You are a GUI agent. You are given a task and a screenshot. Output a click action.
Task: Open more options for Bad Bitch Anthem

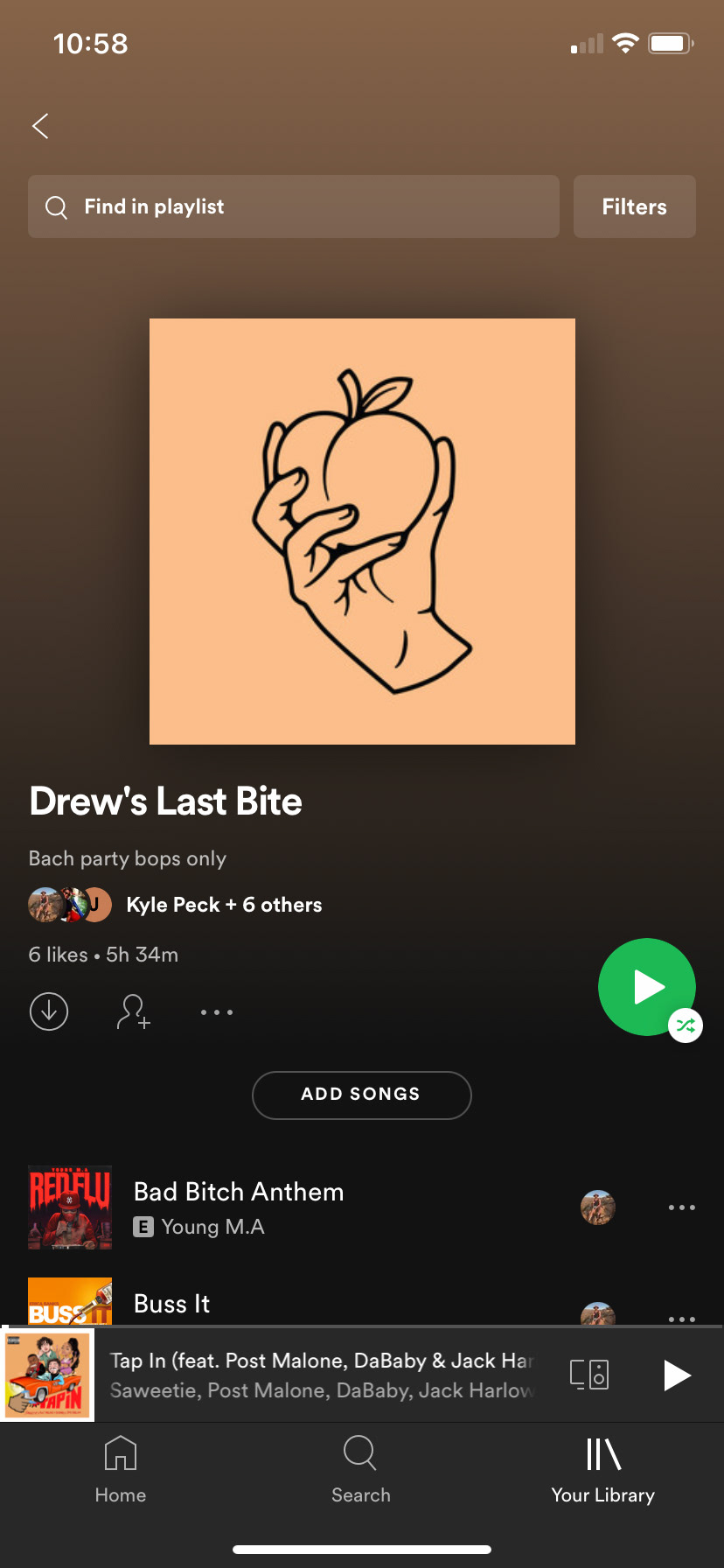click(x=681, y=1207)
